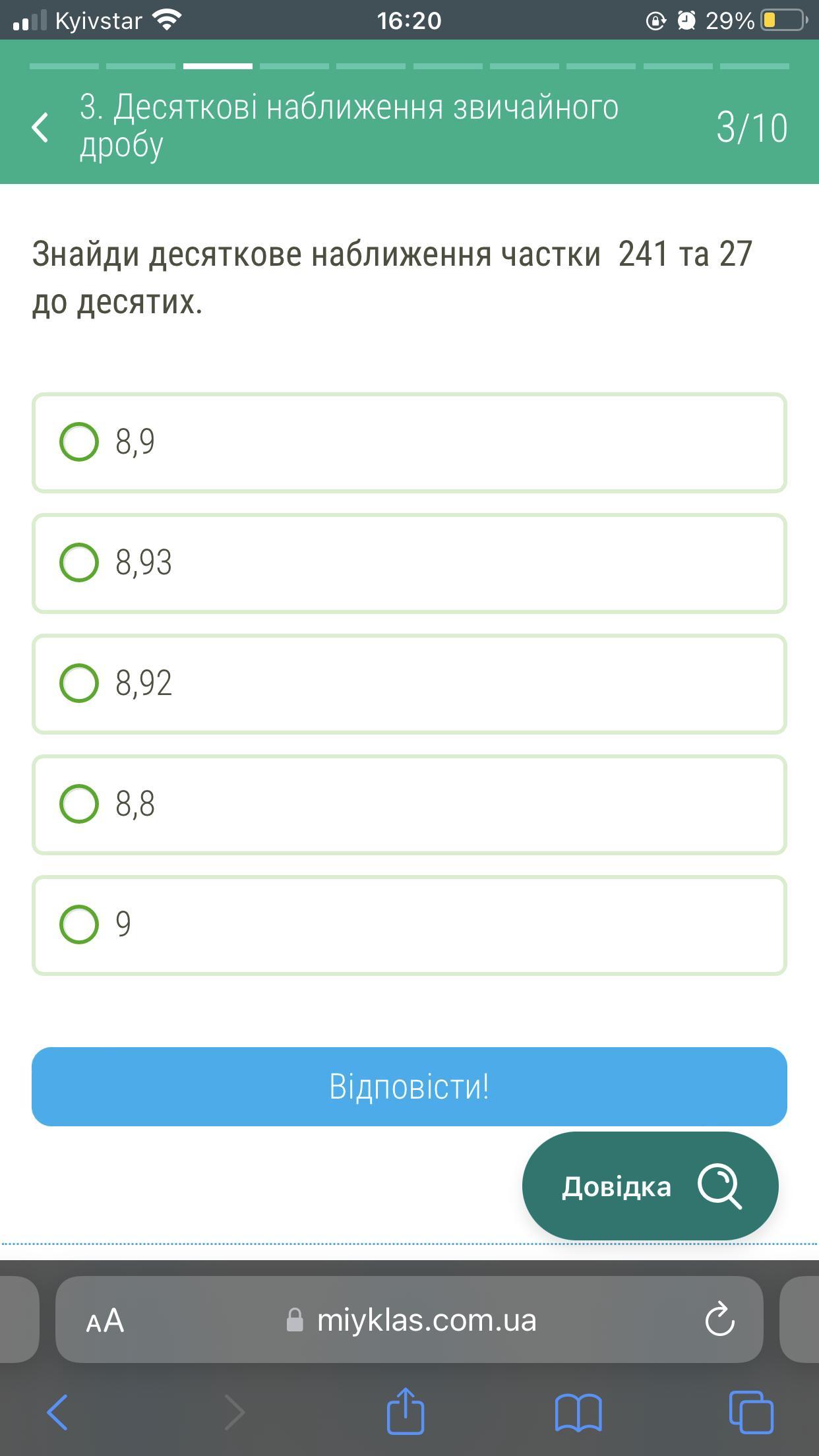This screenshot has width=819, height=1456.
Task: Open Safari AA reader settings
Action: (x=105, y=1320)
